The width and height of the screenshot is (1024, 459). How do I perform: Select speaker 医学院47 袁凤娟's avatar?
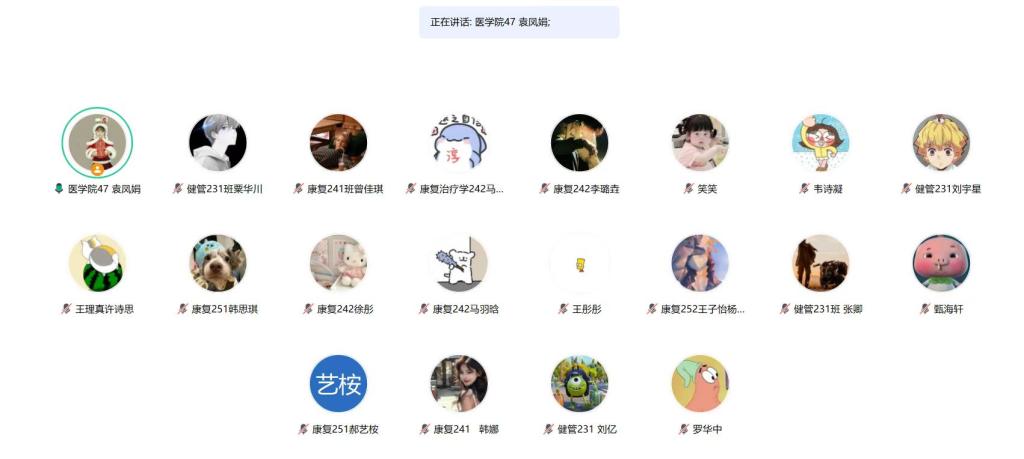(97, 143)
